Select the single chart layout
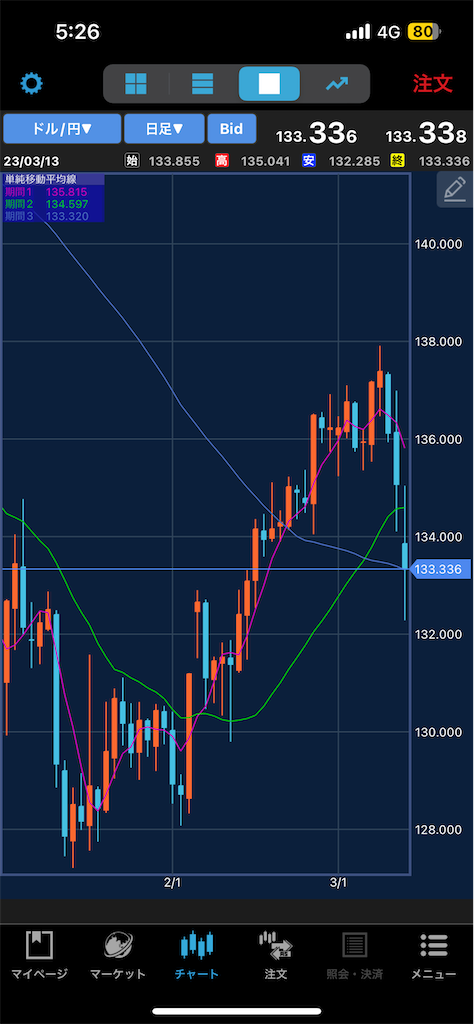 click(269, 84)
